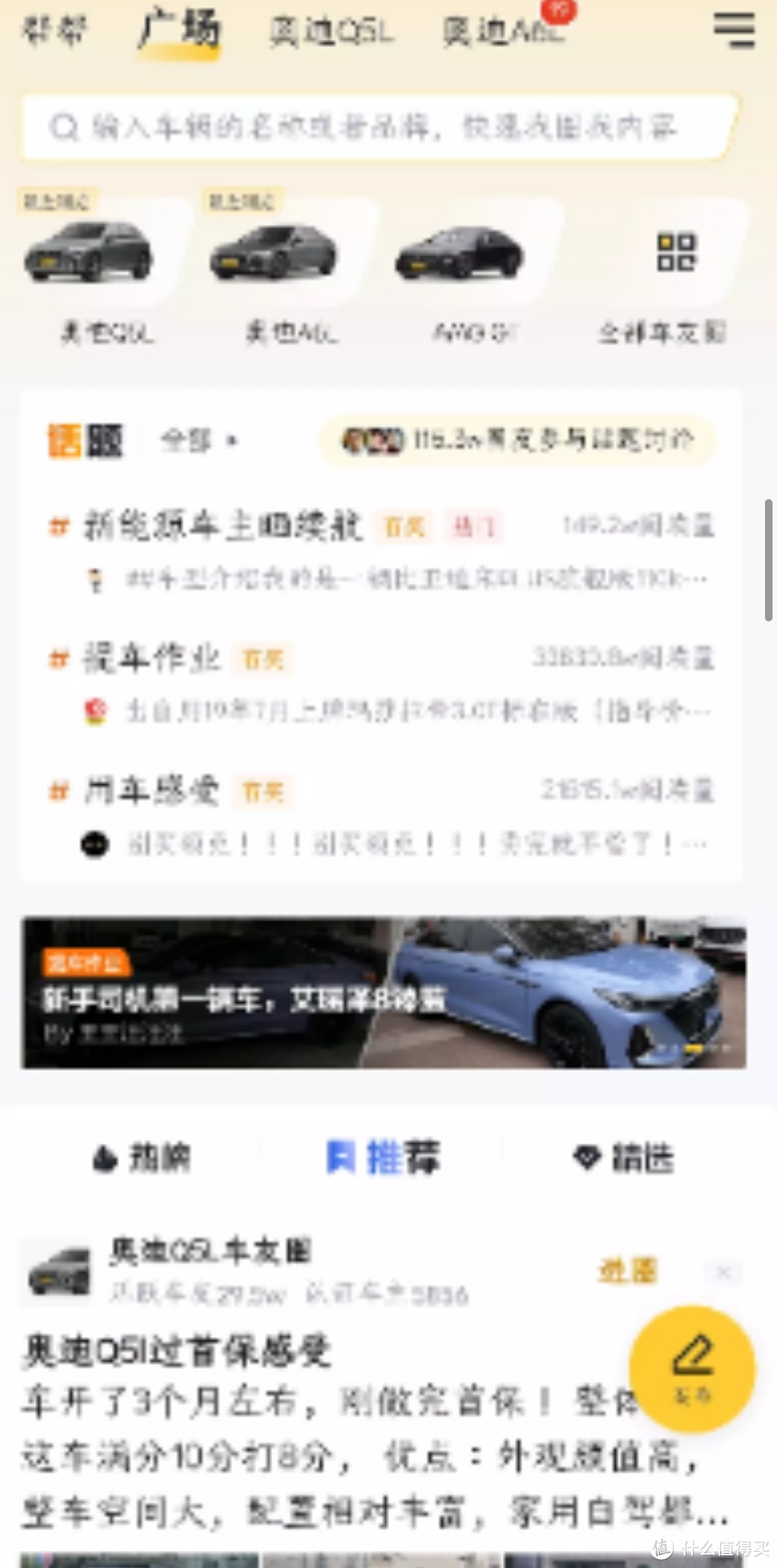Switch to the 奥迪Q5L tab at top
777x1568 pixels.
[x=332, y=31]
